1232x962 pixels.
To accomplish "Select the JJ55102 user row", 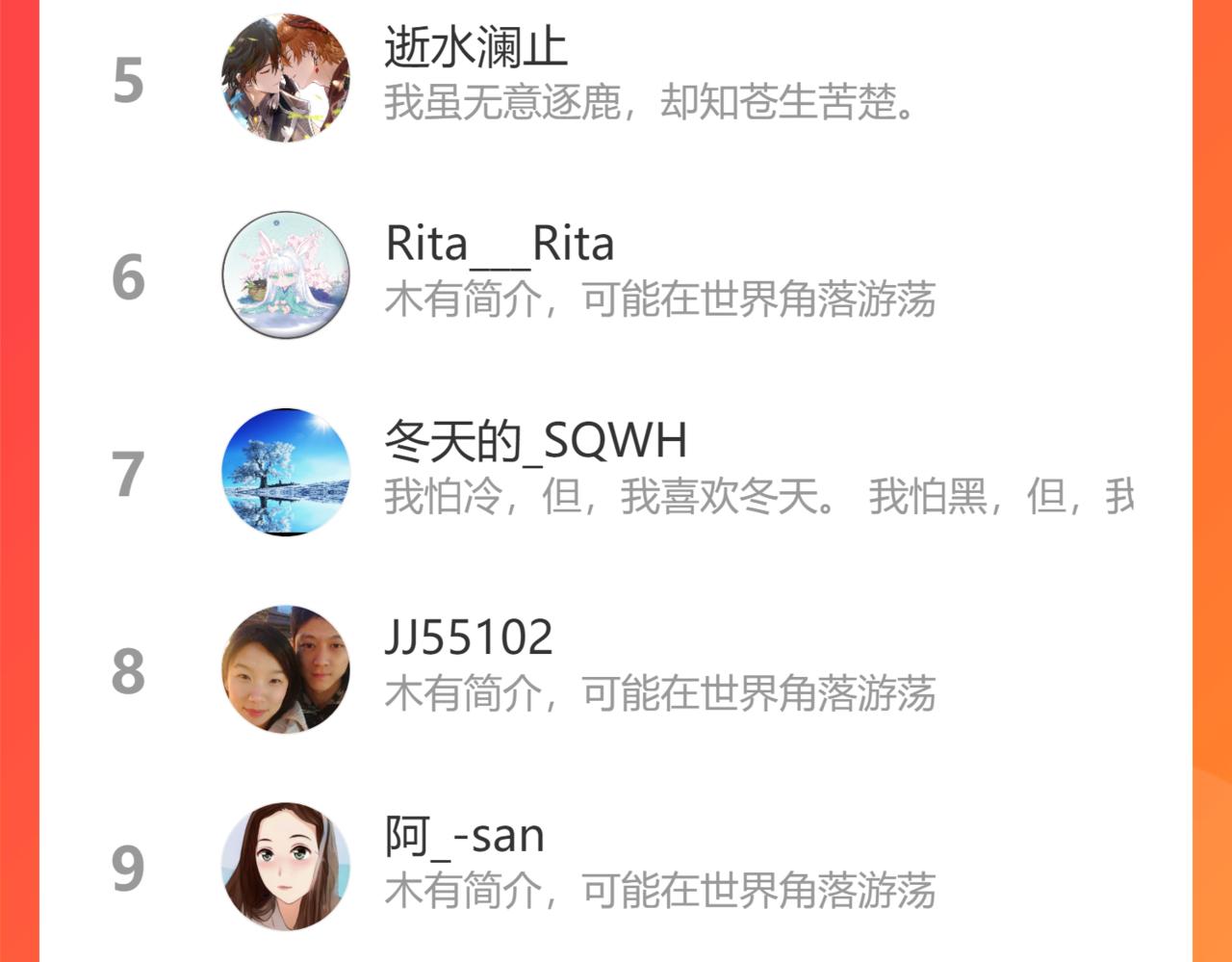I will [616, 669].
